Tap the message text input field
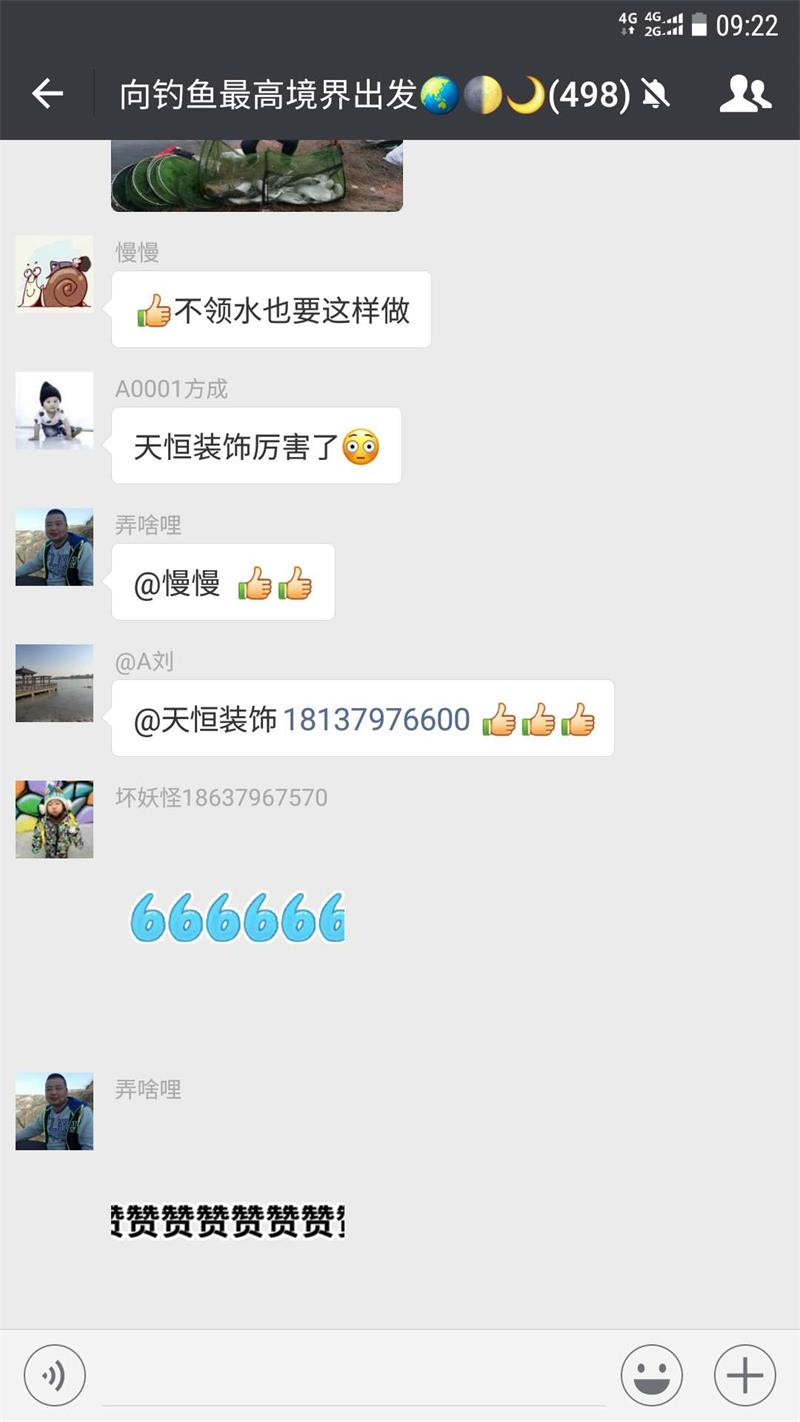The width and height of the screenshot is (800, 1422). tap(353, 1375)
